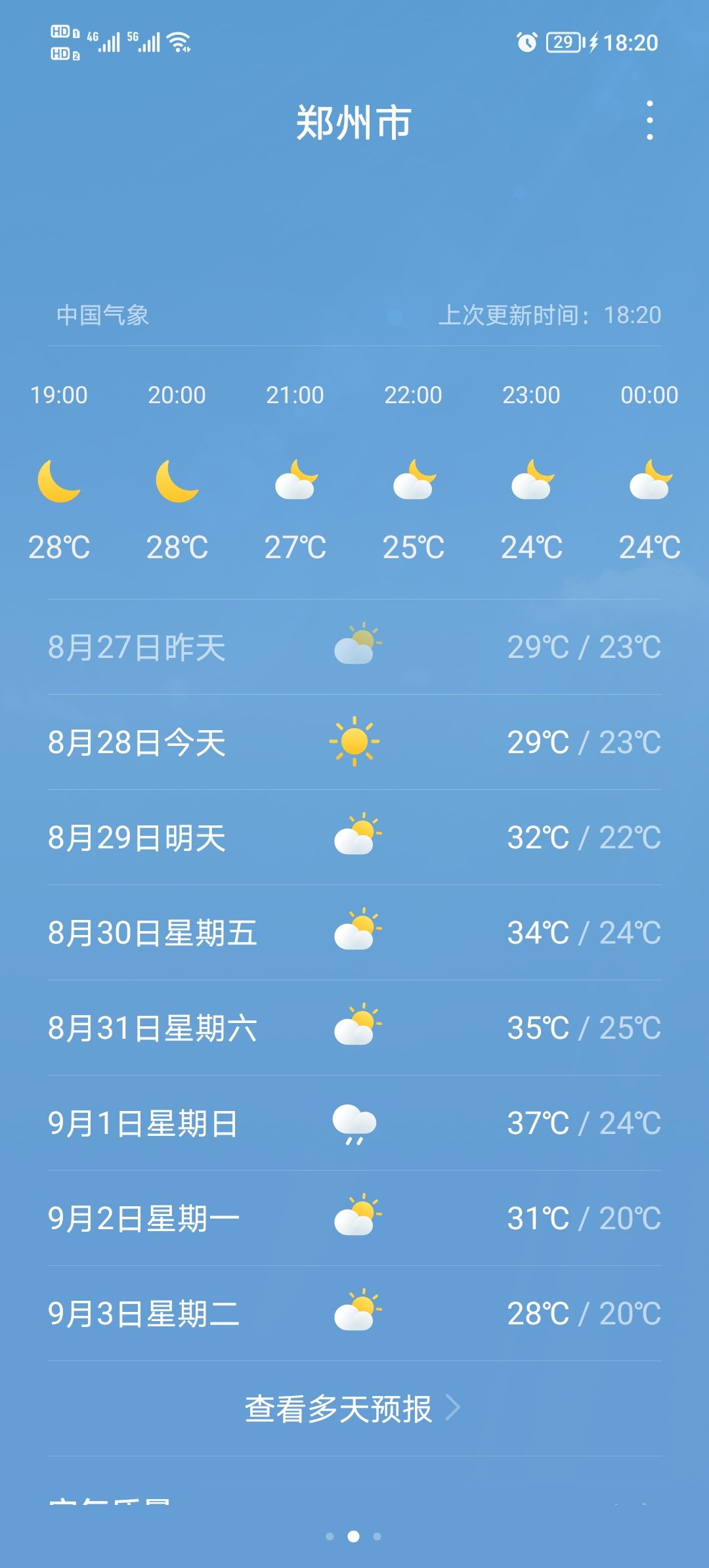Image resolution: width=709 pixels, height=1568 pixels.
Task: Select the 8月30日星期五 forecast row
Action: [354, 932]
